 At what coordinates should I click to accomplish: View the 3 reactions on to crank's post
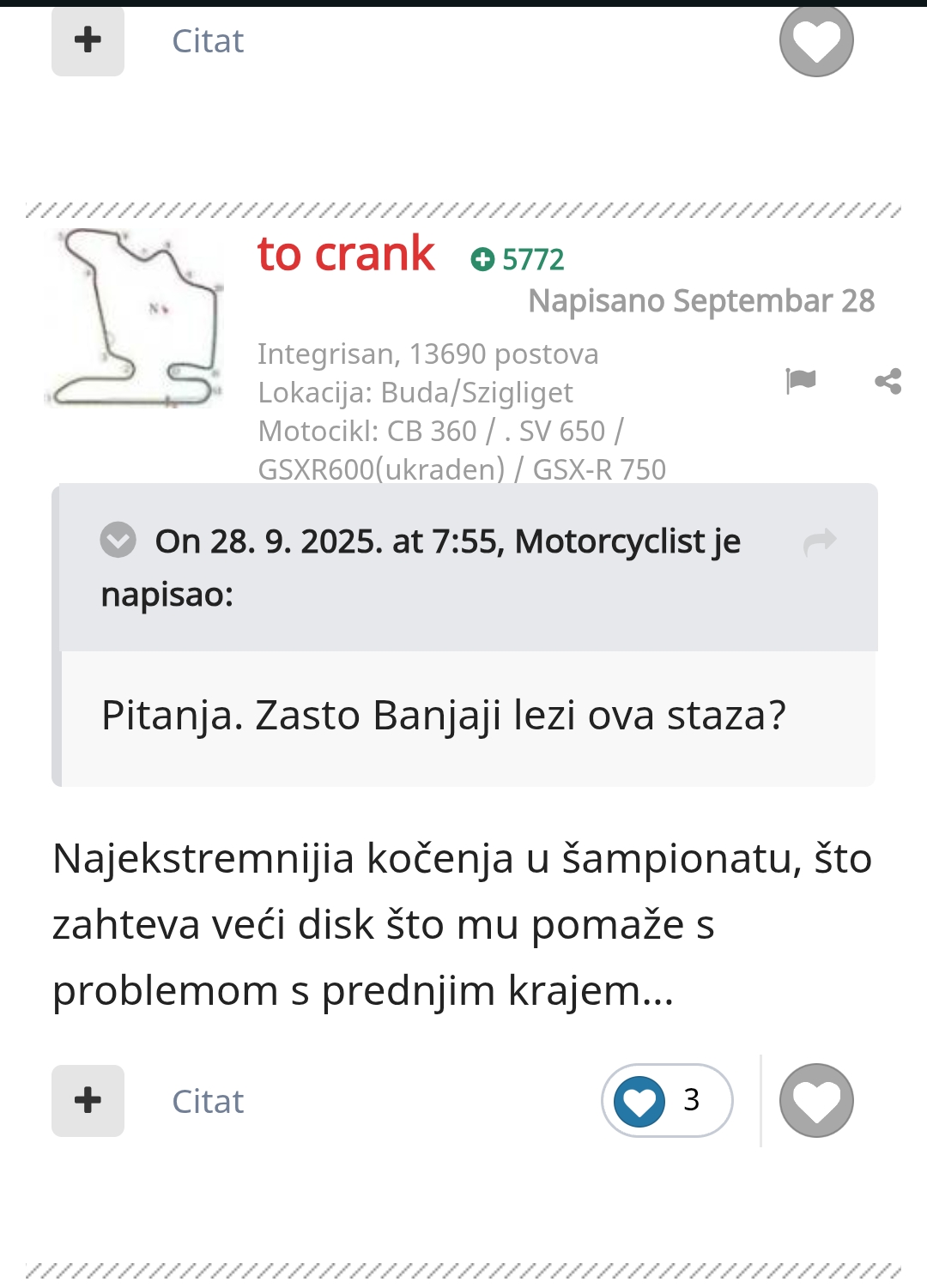click(x=667, y=1101)
